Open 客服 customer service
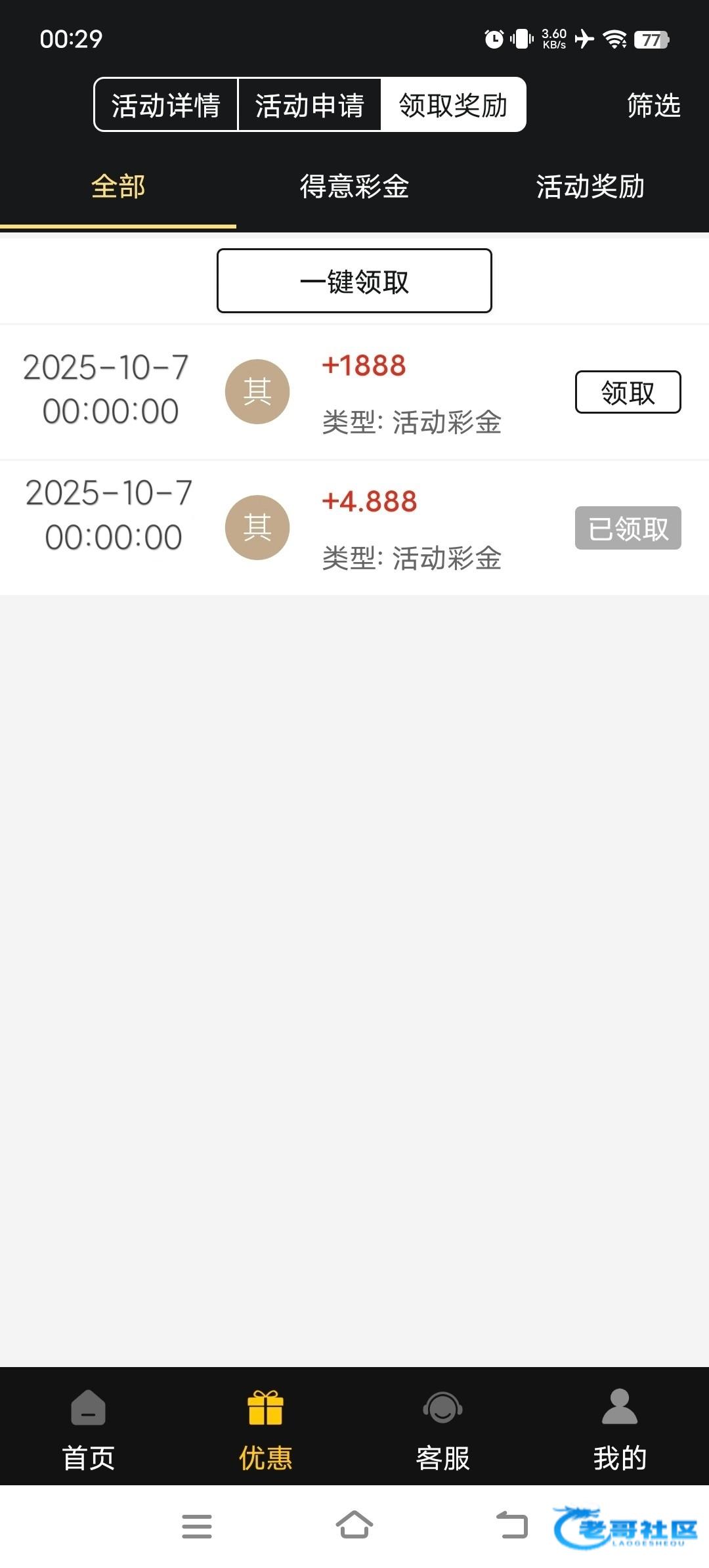Image resolution: width=709 pixels, height=1568 pixels. pos(443,1426)
